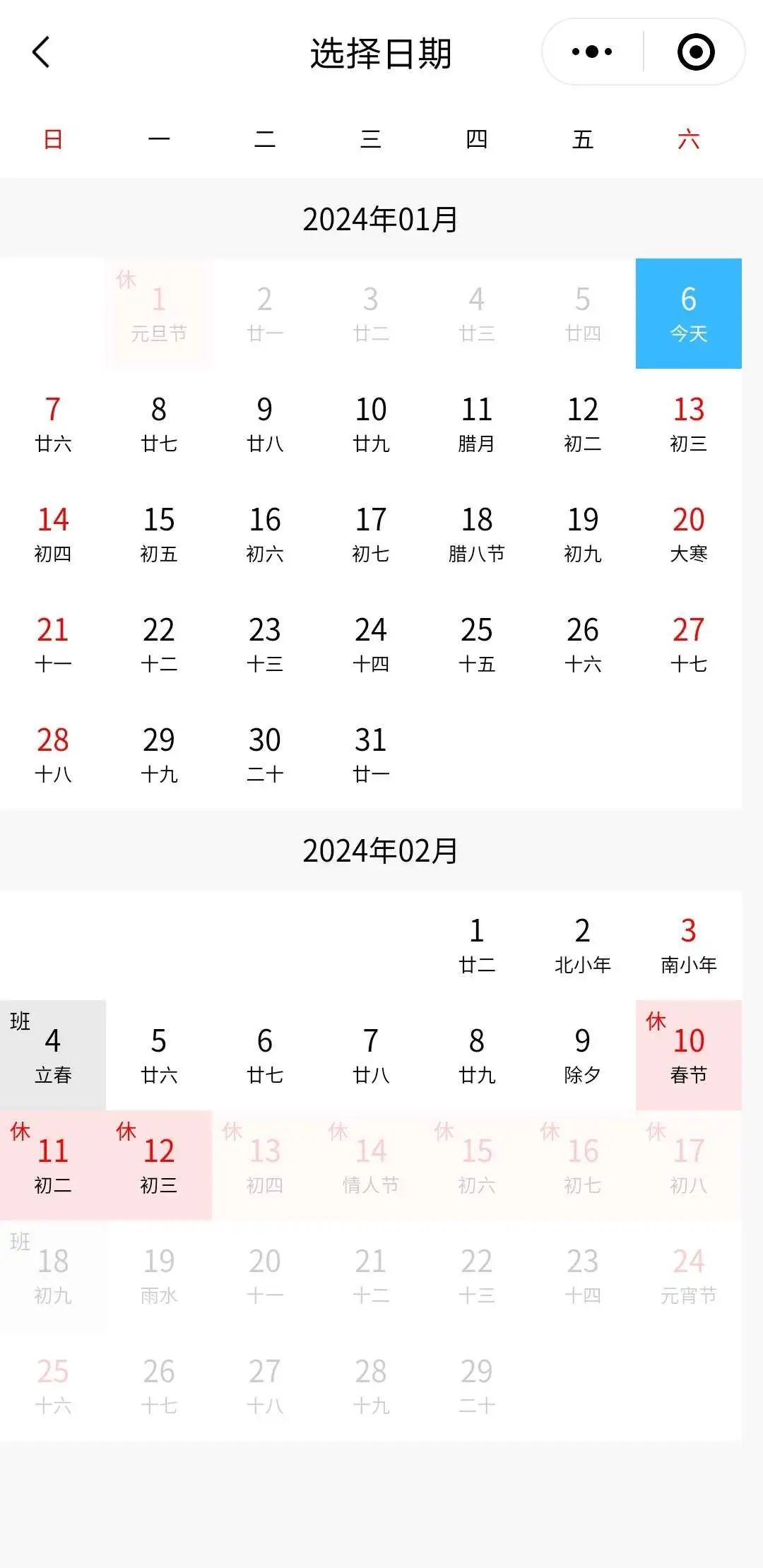Choose February 1
This screenshot has height=1568, width=763.
pos(477,944)
